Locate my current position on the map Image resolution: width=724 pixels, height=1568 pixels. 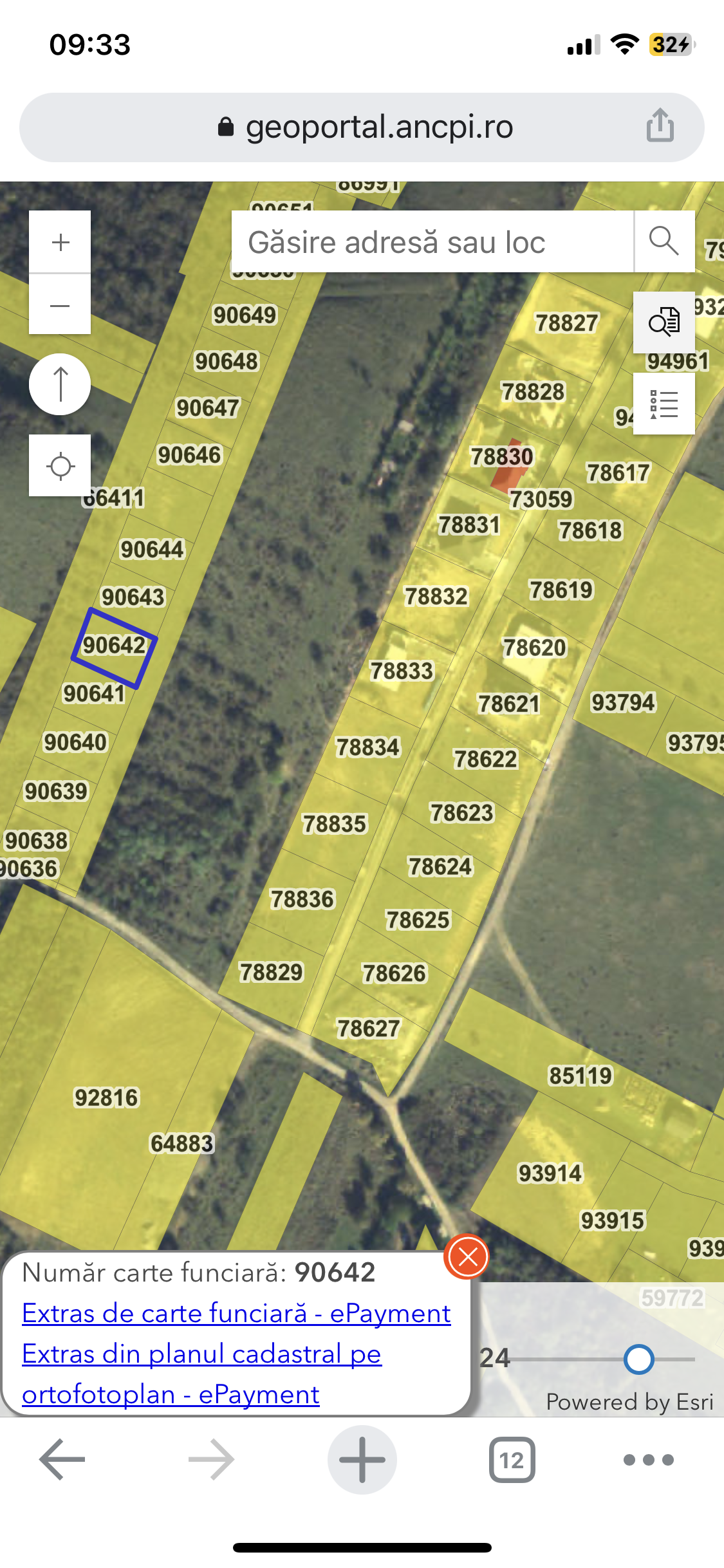[x=60, y=465]
